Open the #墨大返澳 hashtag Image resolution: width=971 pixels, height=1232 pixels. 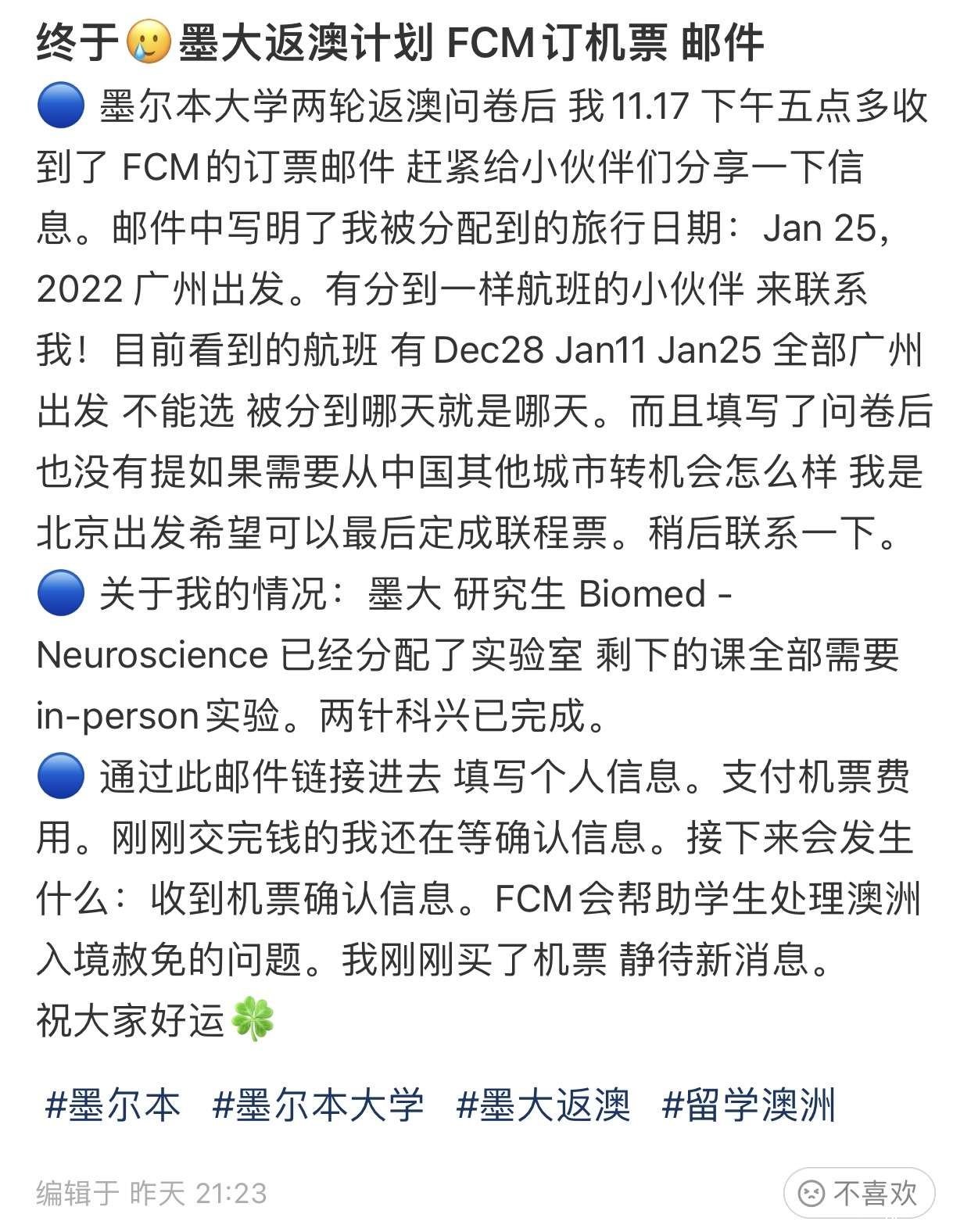543,1105
